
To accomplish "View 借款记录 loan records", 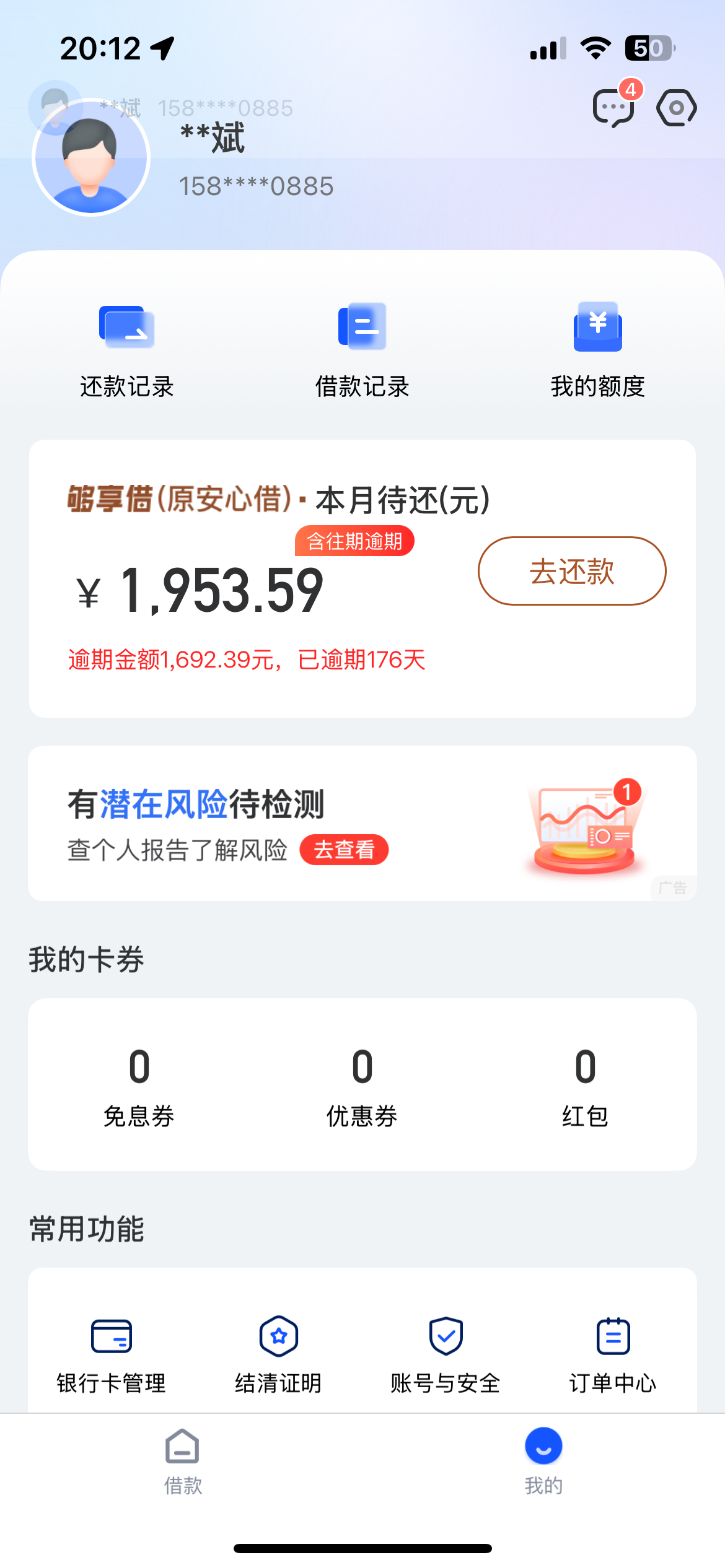I will point(362,350).
